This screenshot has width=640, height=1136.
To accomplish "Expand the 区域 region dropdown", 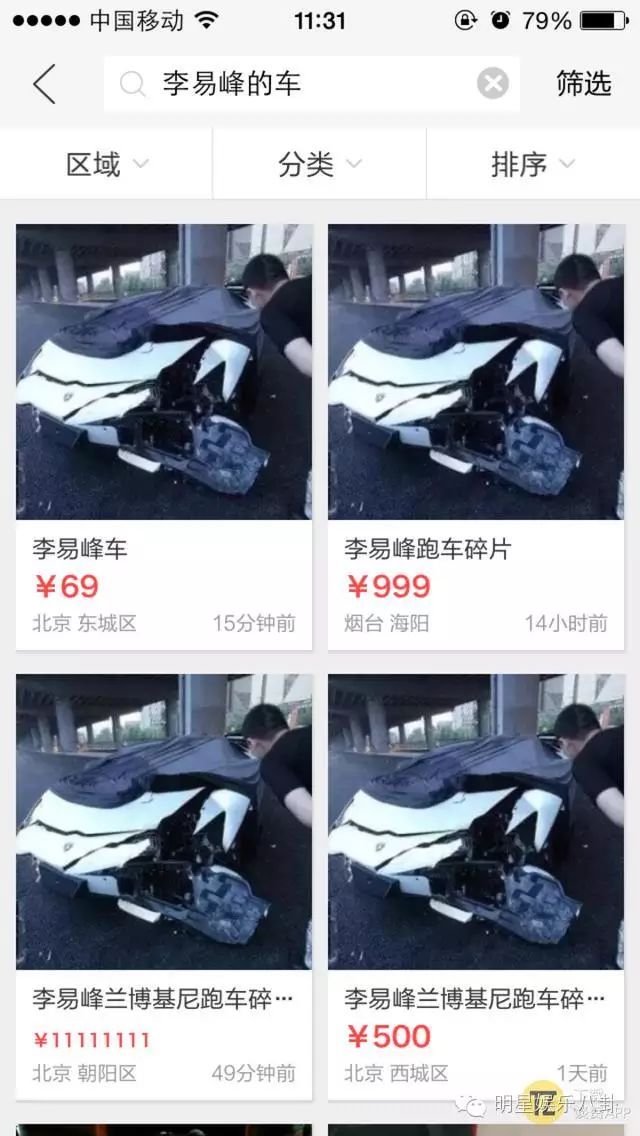I will (x=107, y=164).
